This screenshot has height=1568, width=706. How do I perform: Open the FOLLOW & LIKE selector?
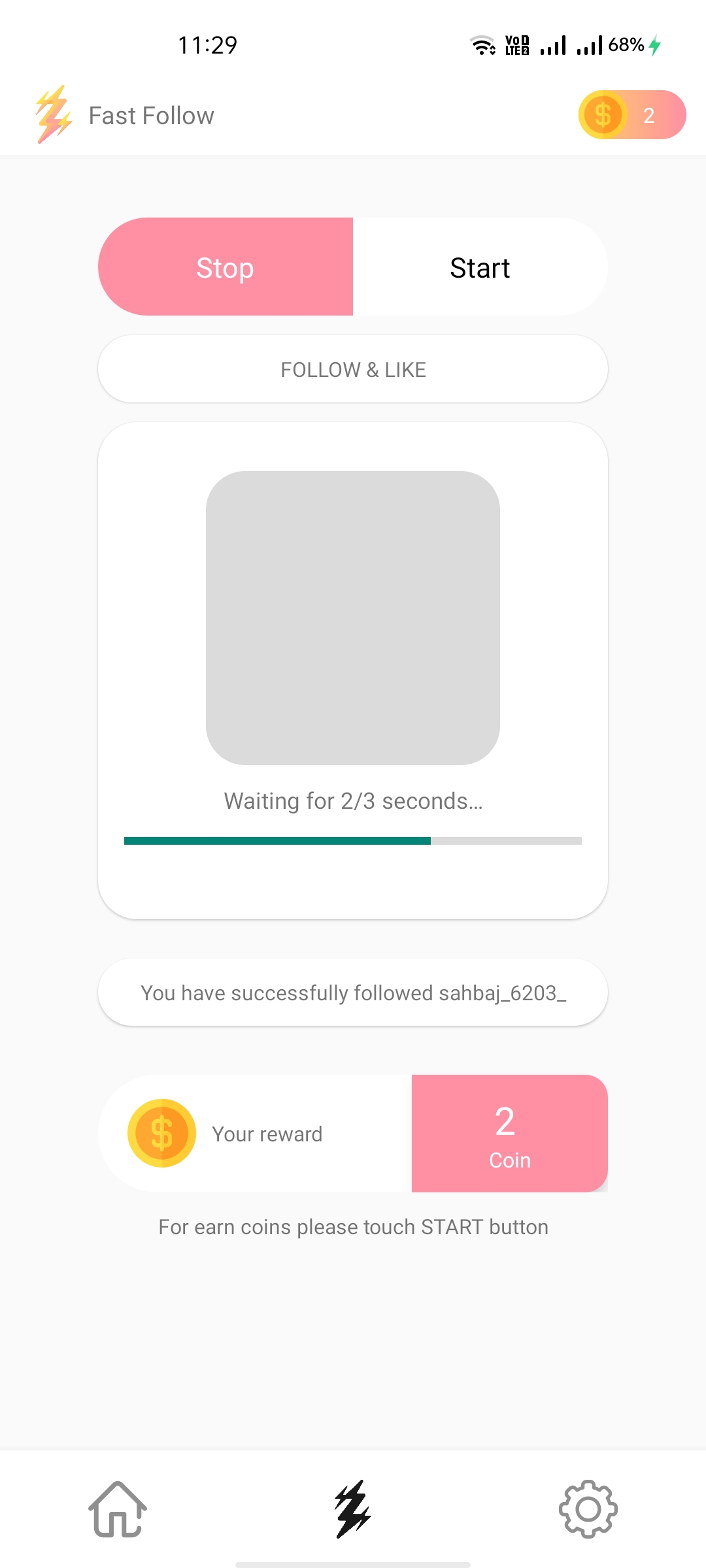coord(353,369)
